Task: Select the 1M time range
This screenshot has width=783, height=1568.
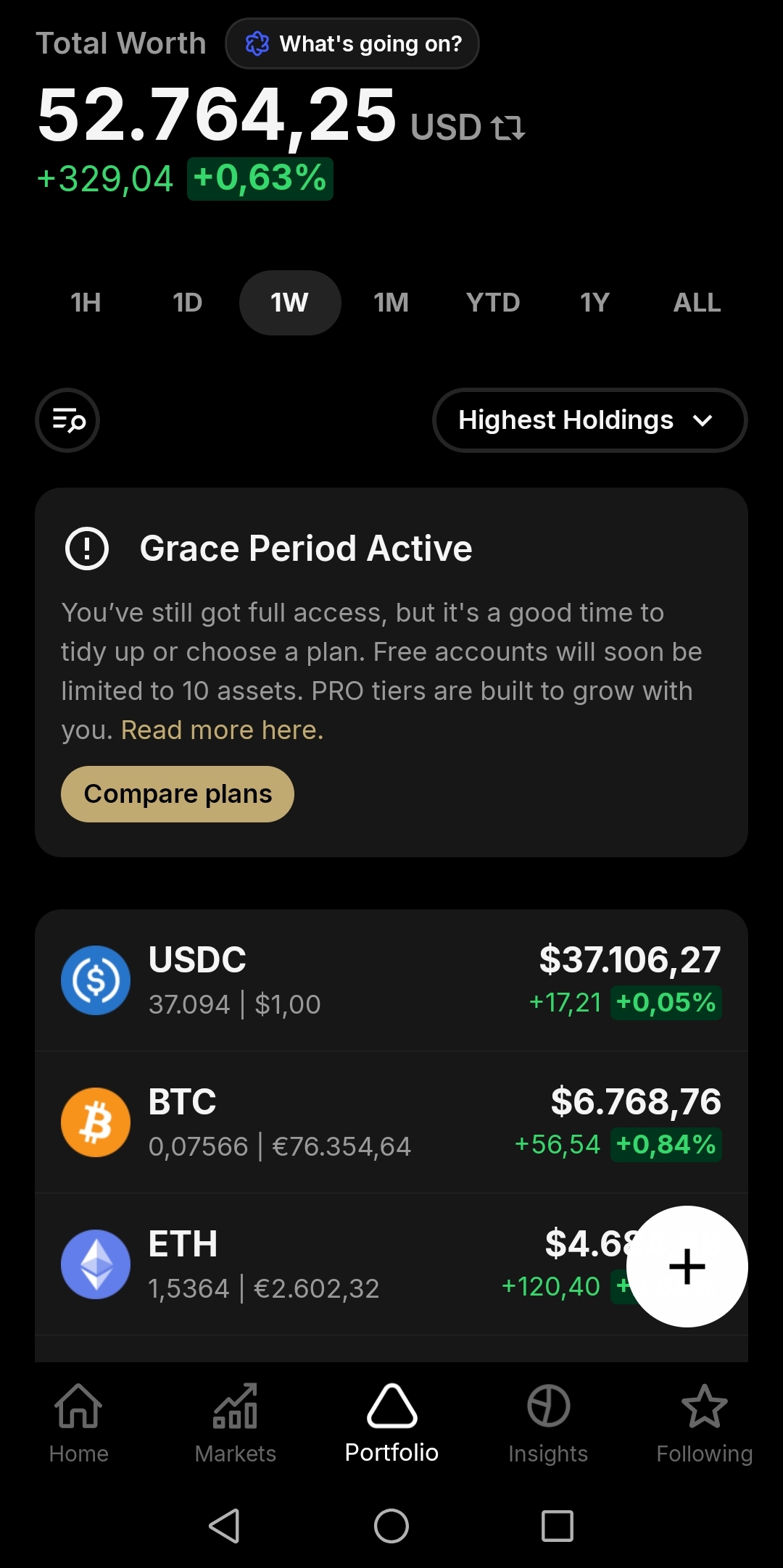Action: (x=391, y=302)
